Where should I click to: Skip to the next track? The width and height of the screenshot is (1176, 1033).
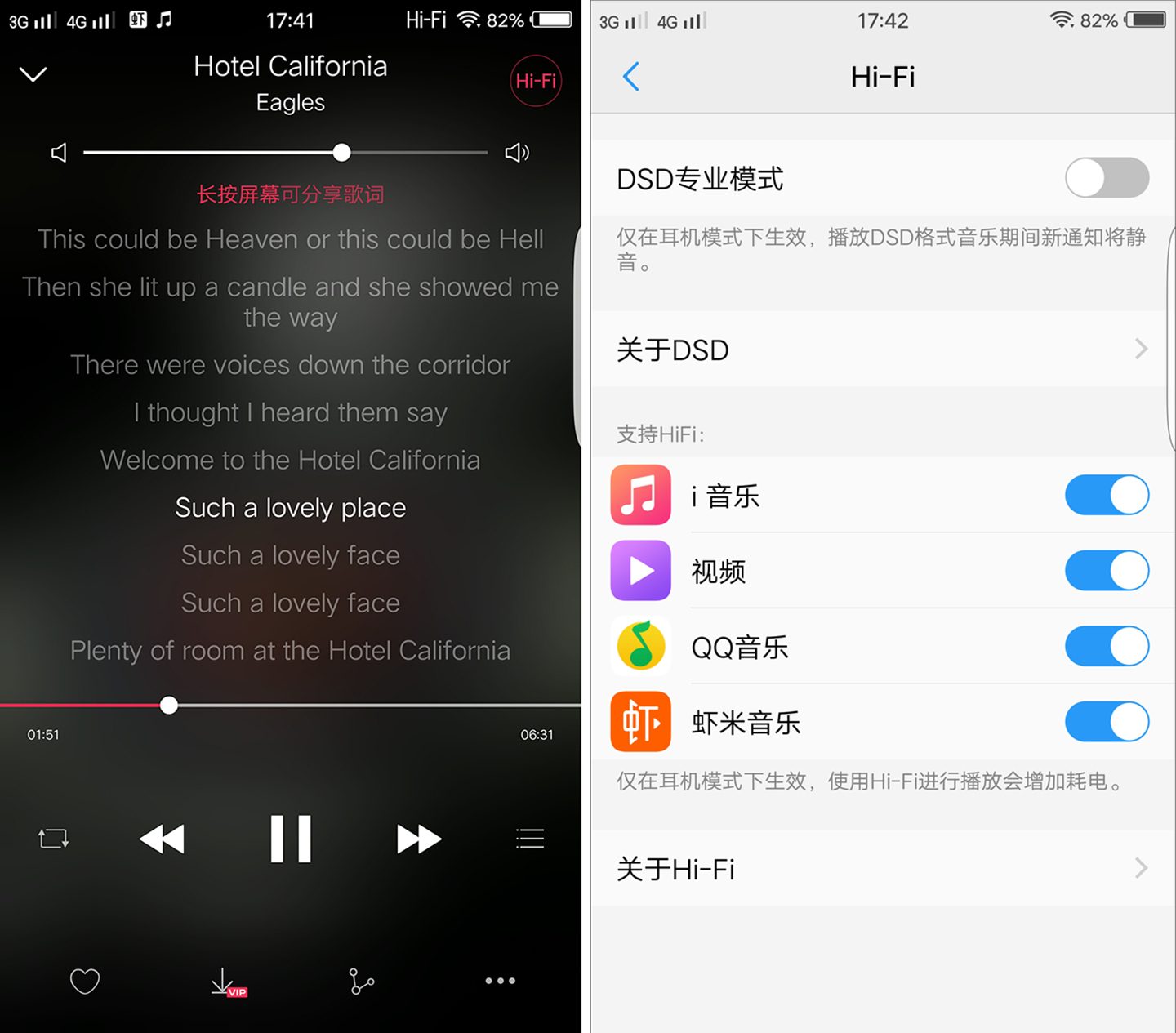tap(419, 839)
